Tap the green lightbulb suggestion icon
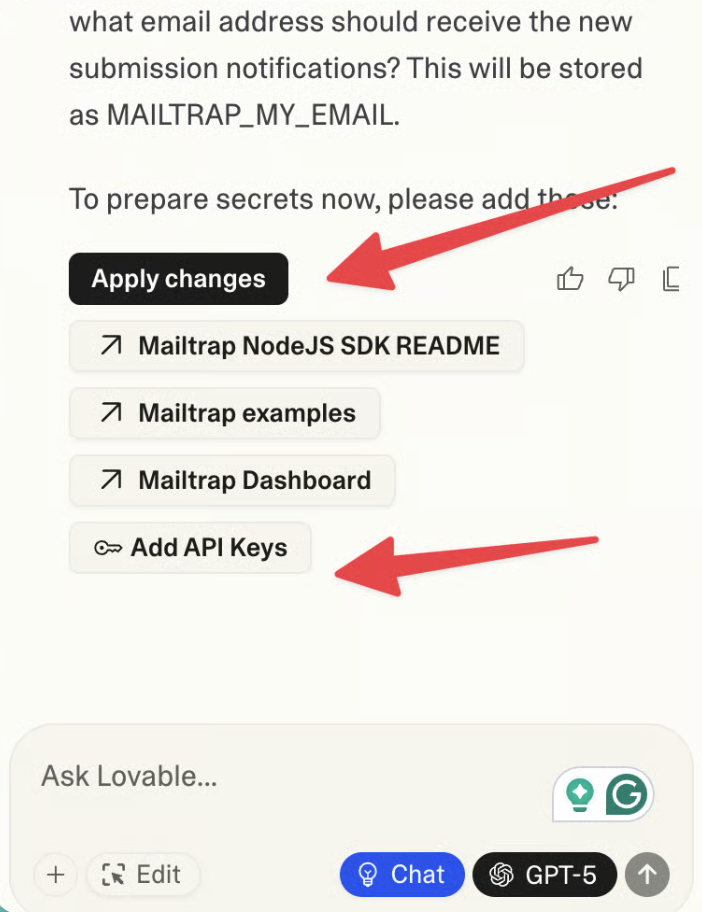The image size is (702, 912). pos(580,796)
